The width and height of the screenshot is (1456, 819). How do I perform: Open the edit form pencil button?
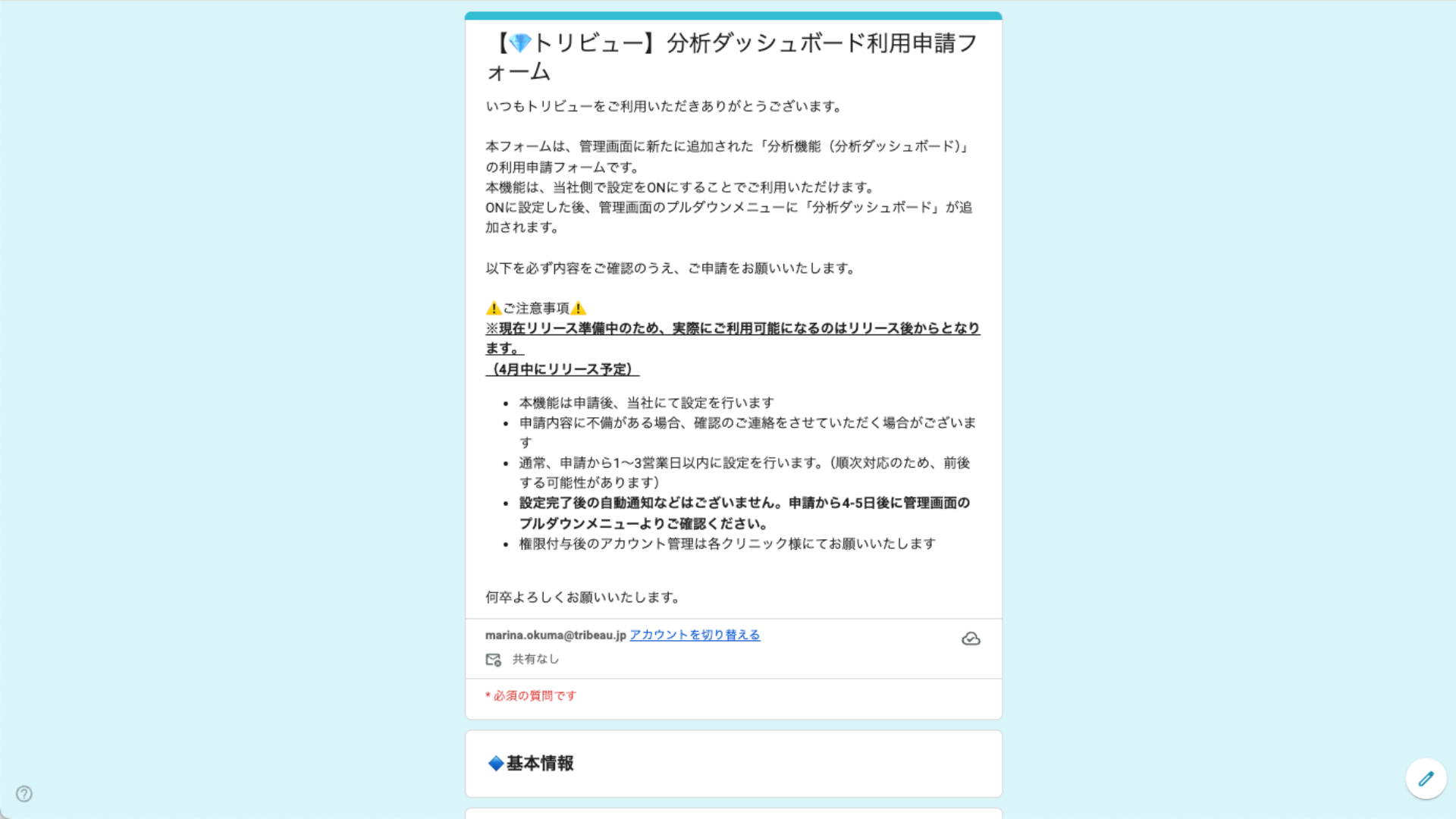(x=1426, y=779)
